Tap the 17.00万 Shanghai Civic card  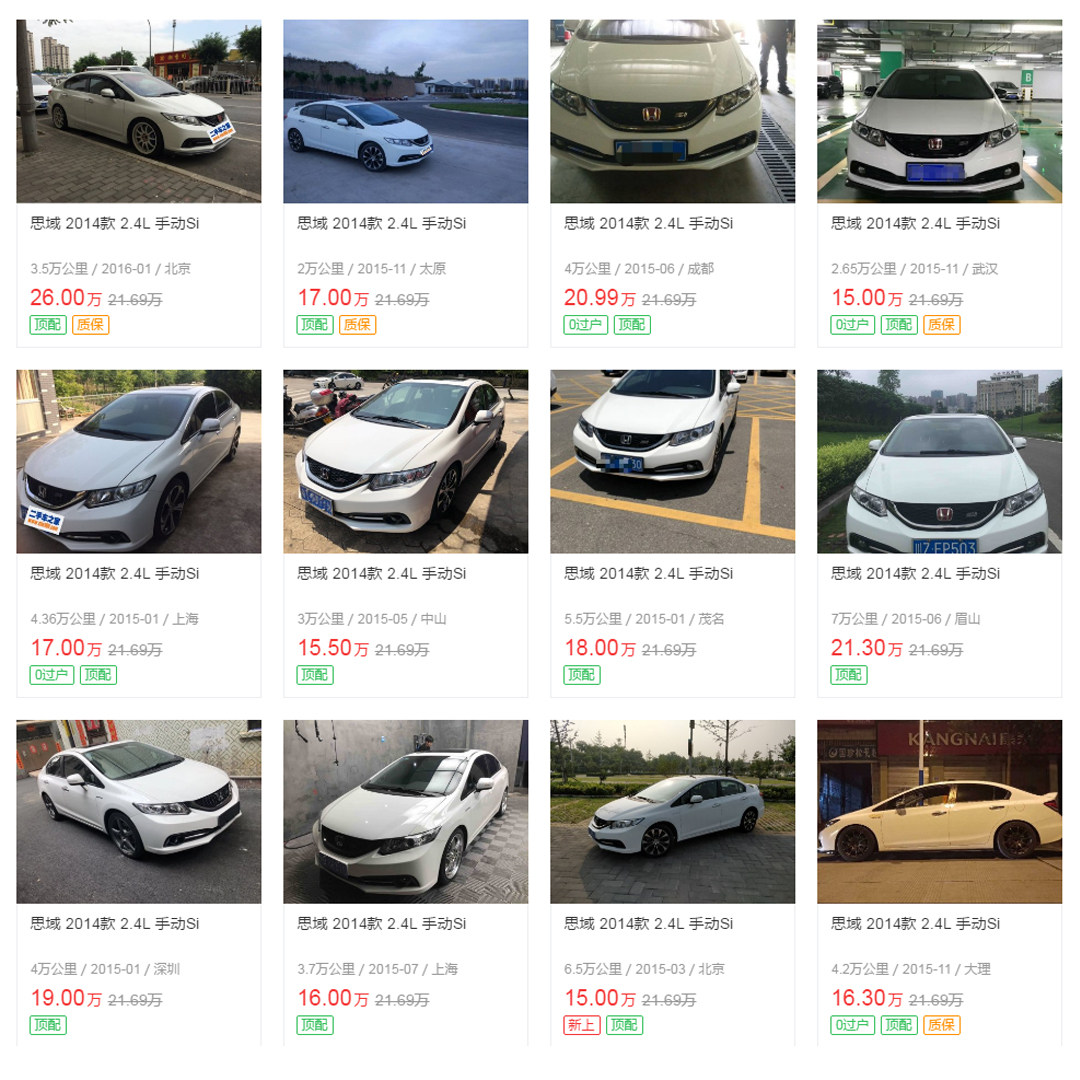tap(138, 462)
